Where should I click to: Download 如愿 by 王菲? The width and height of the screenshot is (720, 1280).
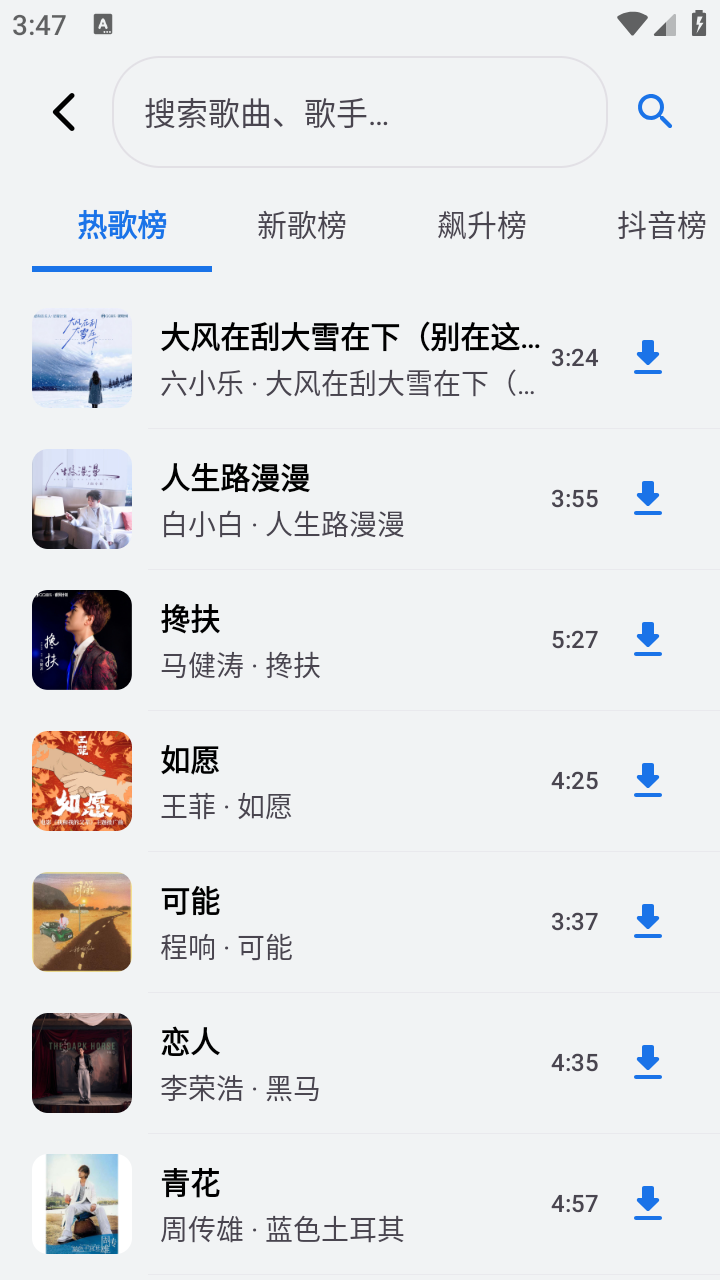click(x=647, y=781)
